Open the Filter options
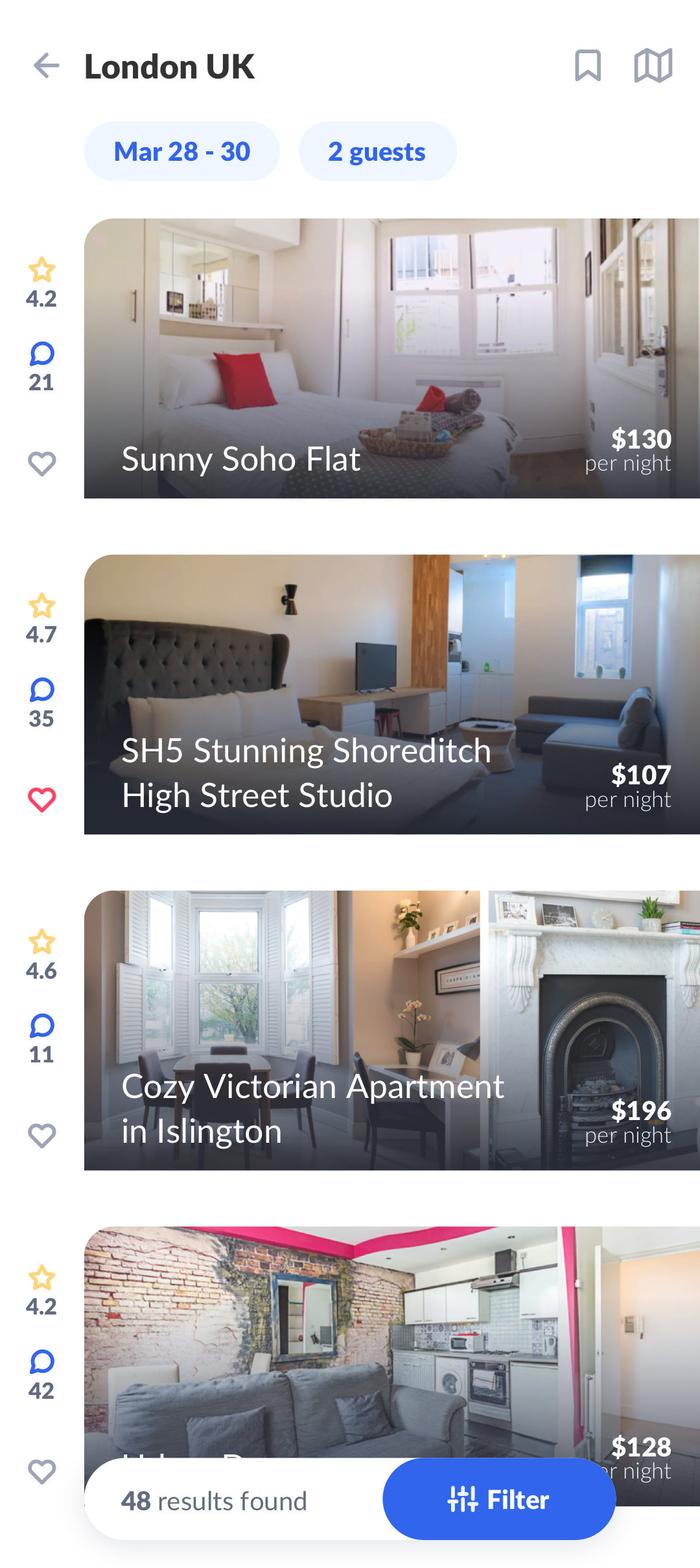Screen dimensions: 700x1568 click(499, 1499)
